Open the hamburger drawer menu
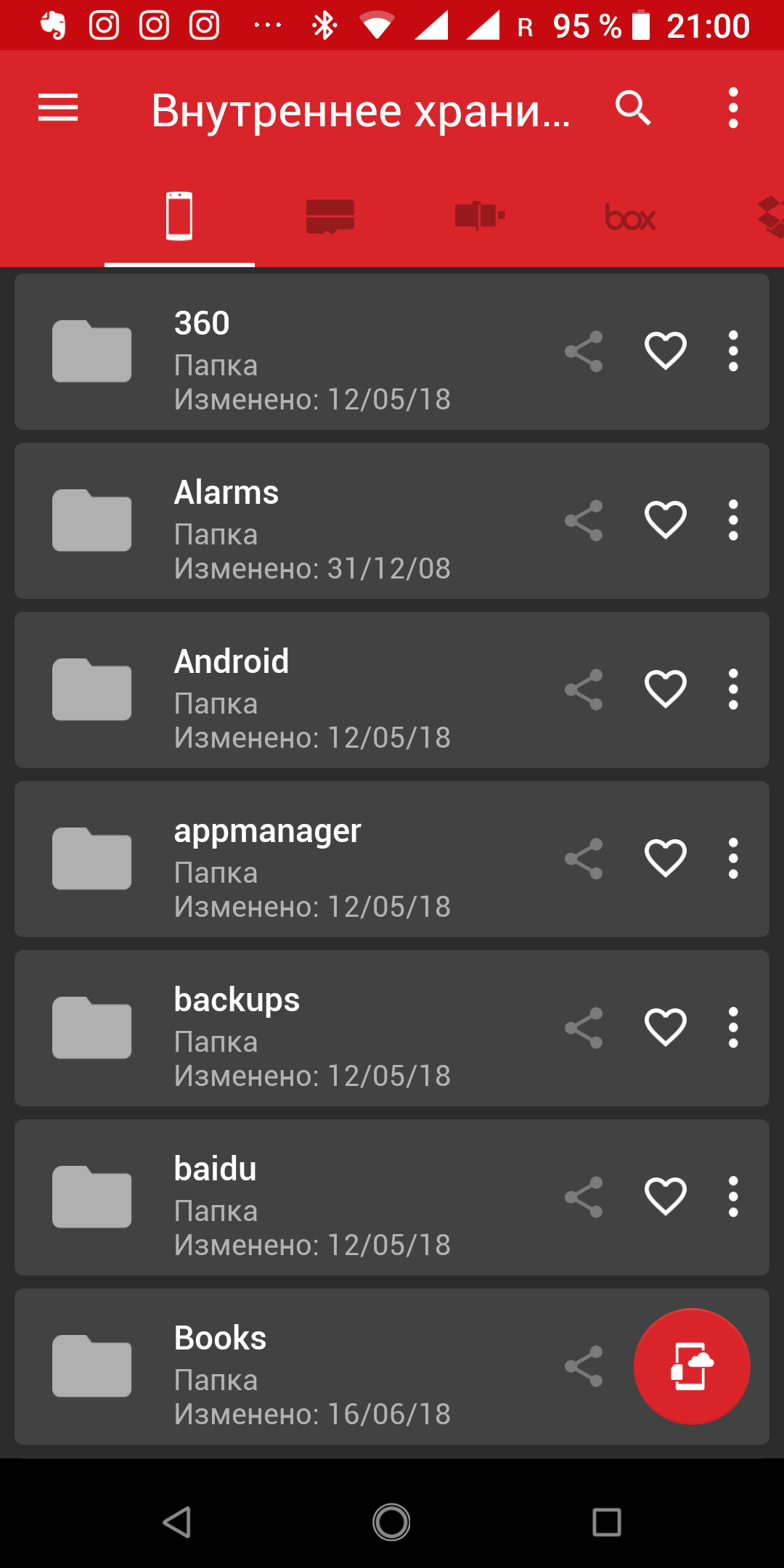784x1568 pixels. [x=58, y=109]
